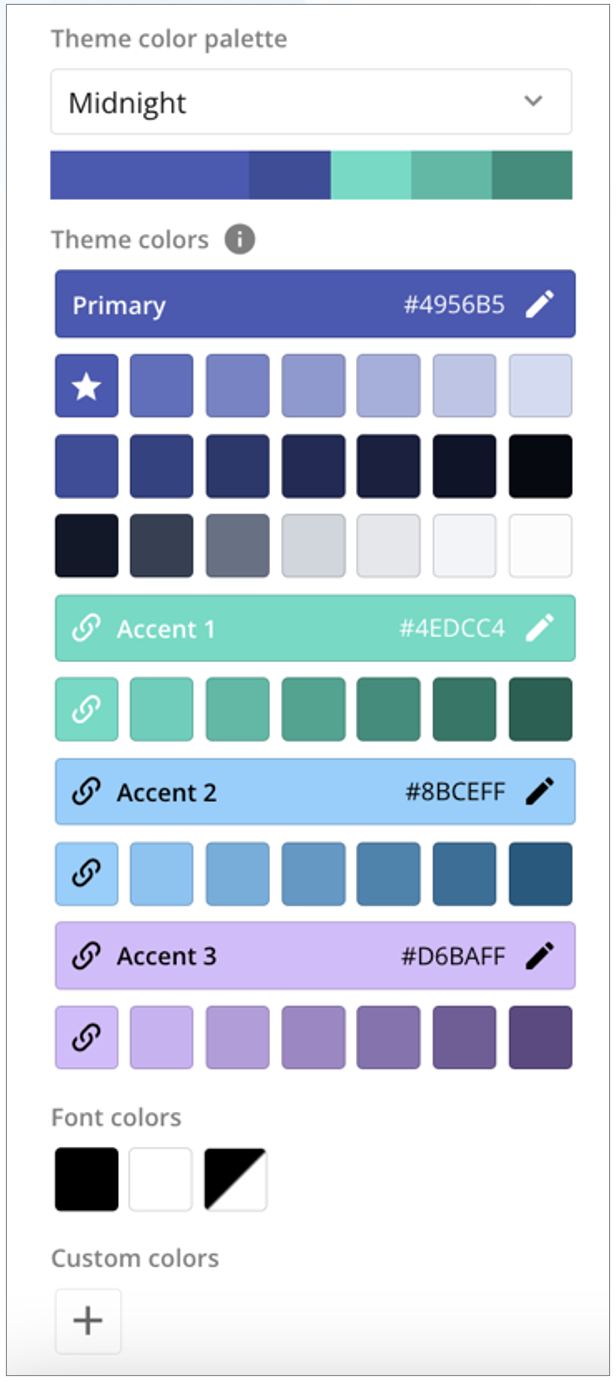This screenshot has width=616, height=1382.
Task: Edit the Accent 2 color
Action: pyautogui.click(x=539, y=792)
